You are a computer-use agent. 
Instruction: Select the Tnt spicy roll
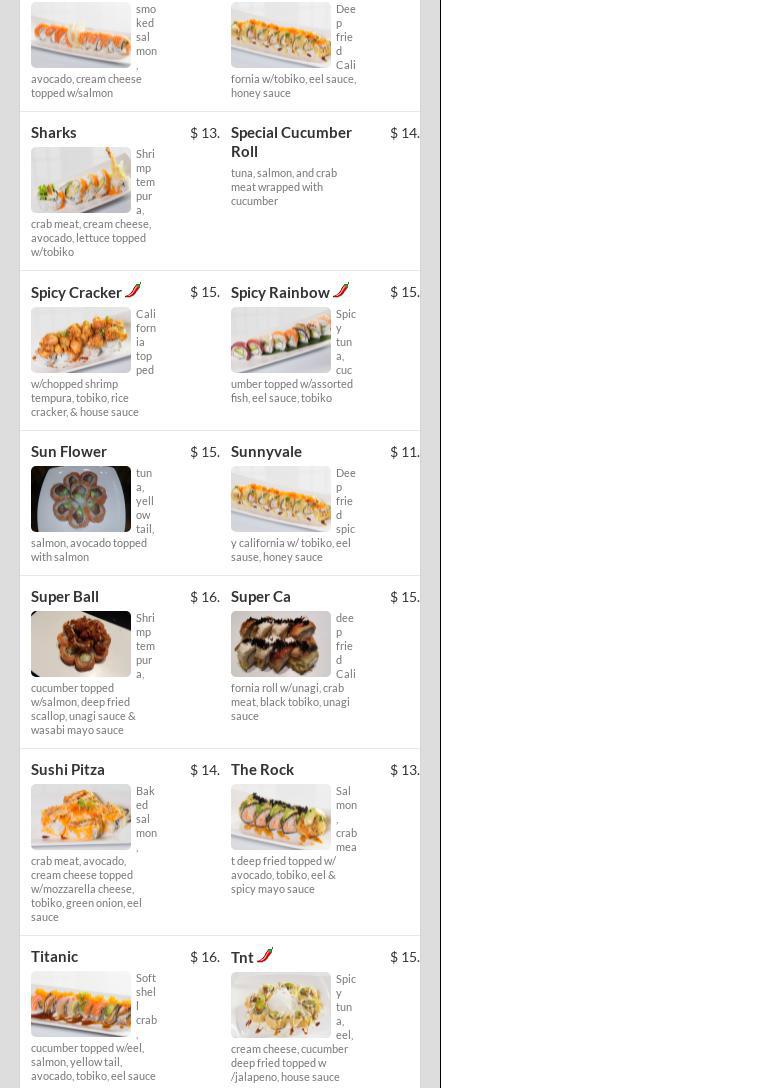pos(243,958)
